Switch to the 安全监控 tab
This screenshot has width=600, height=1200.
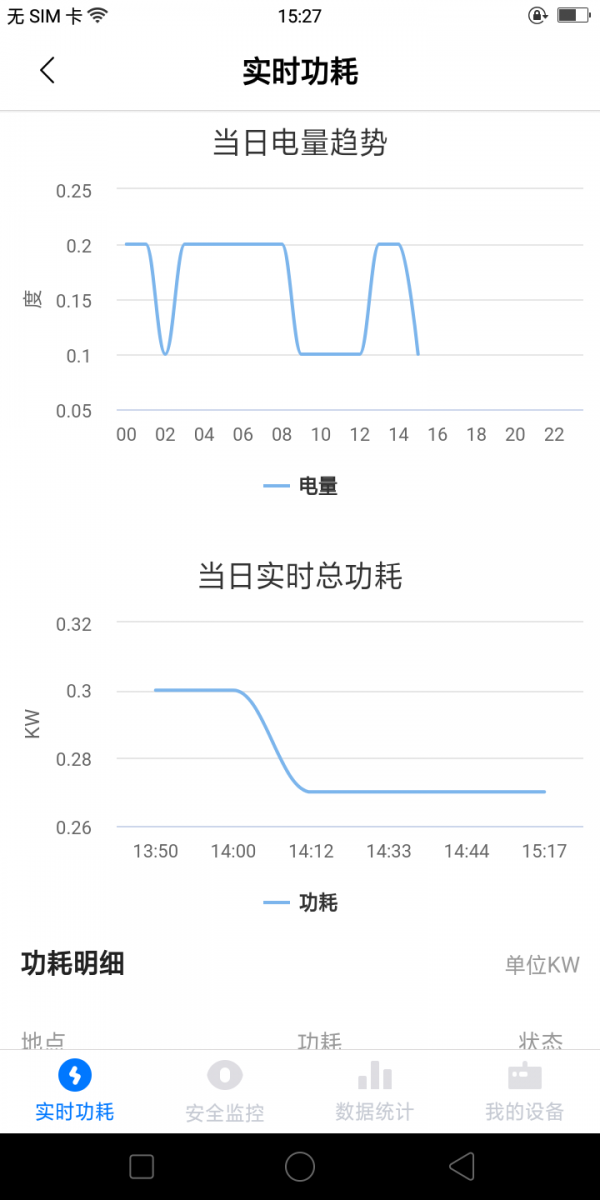225,1090
